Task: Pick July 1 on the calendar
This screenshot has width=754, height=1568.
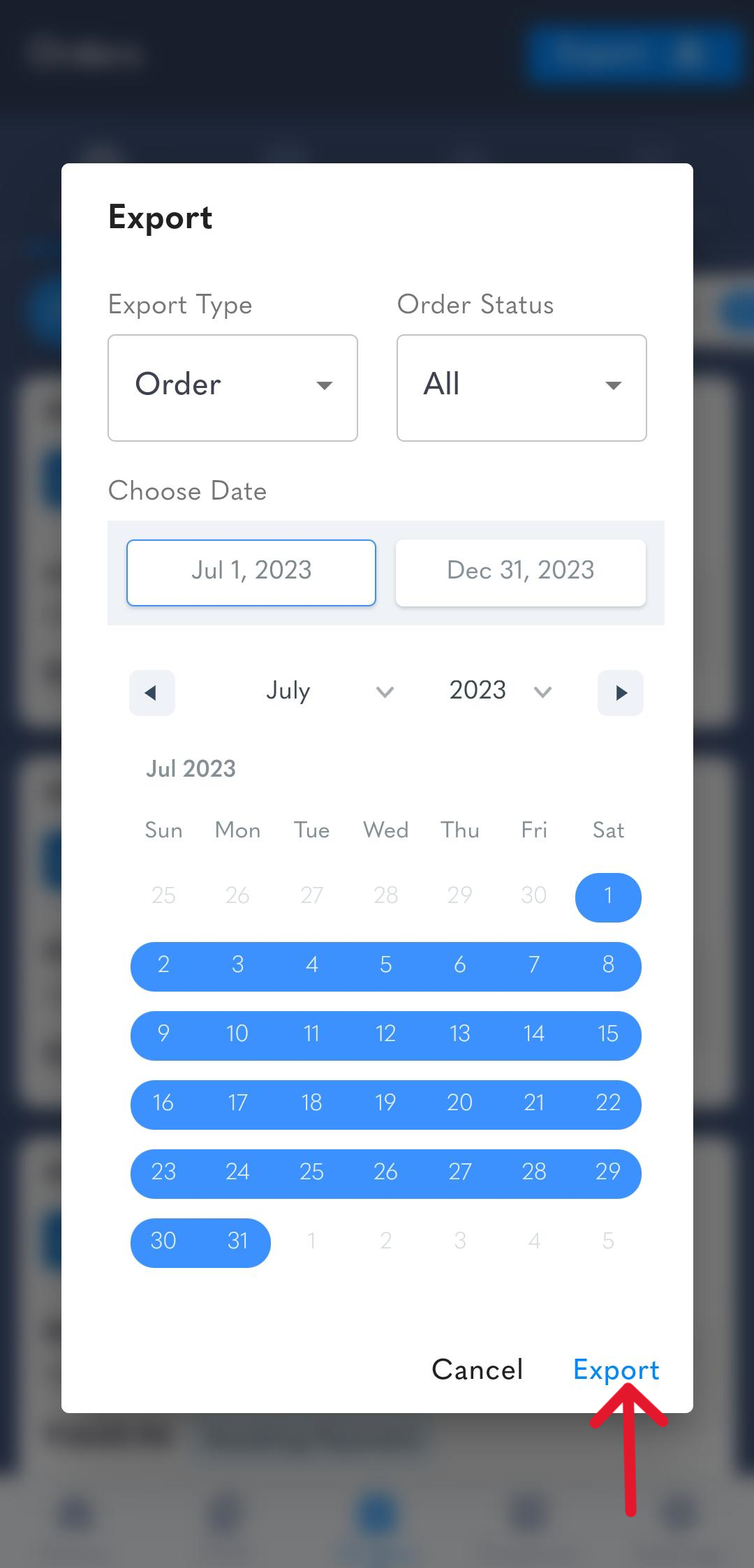Action: pos(608,897)
